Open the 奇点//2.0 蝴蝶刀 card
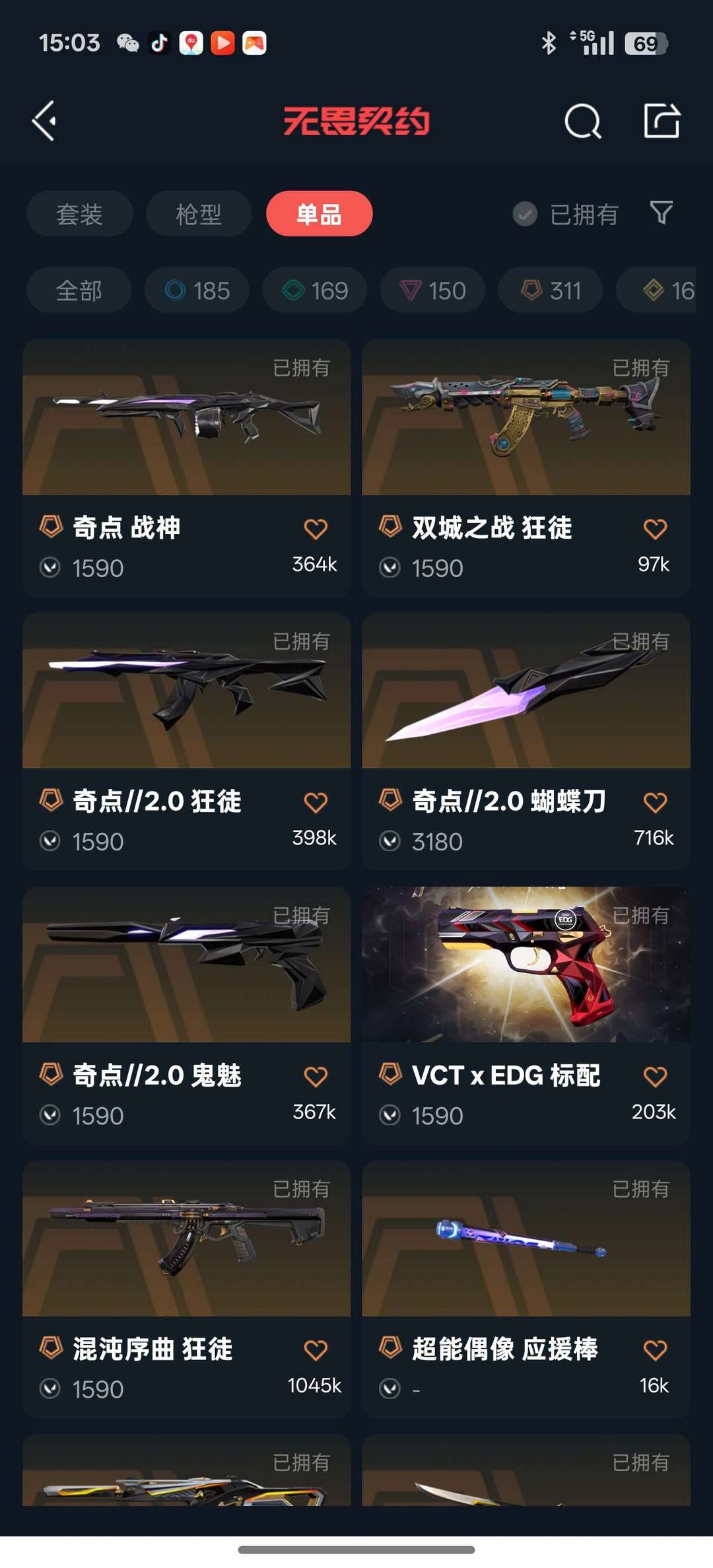The image size is (713, 1568). pos(526,741)
